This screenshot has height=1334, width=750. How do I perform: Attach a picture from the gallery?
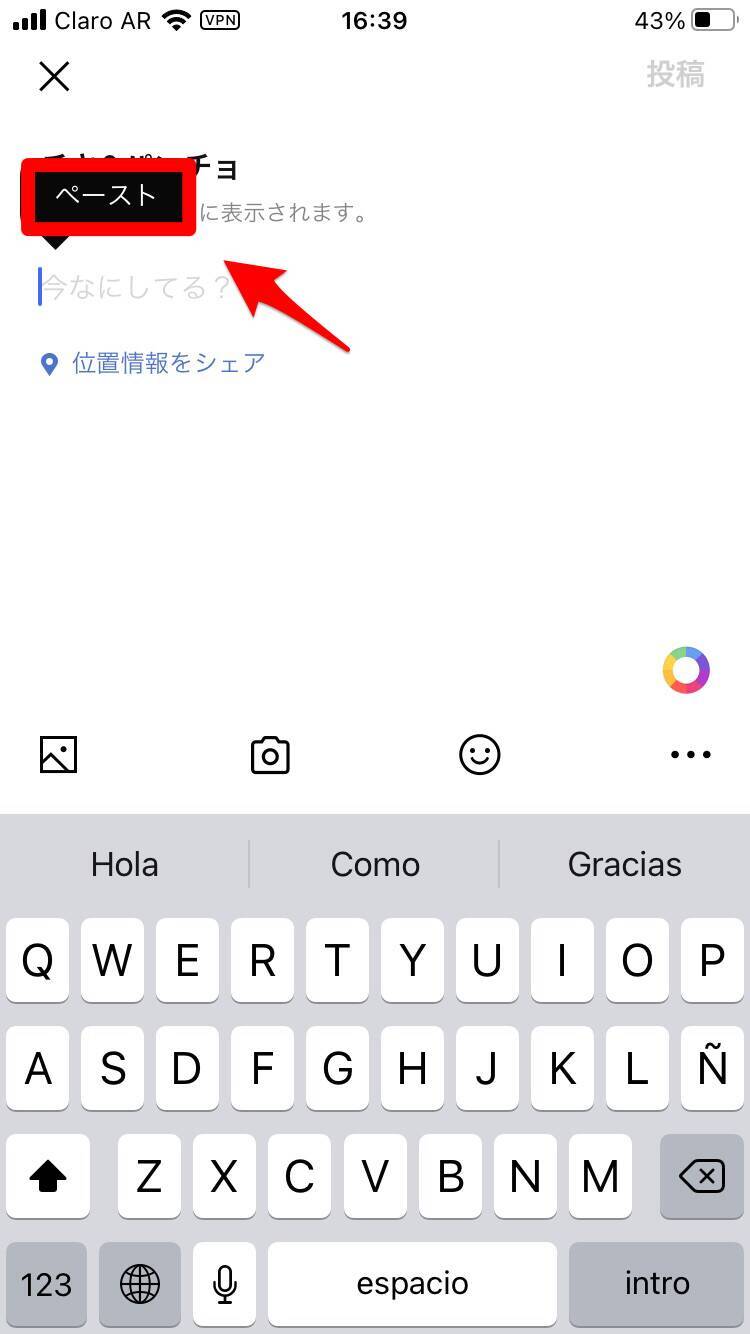tap(59, 755)
